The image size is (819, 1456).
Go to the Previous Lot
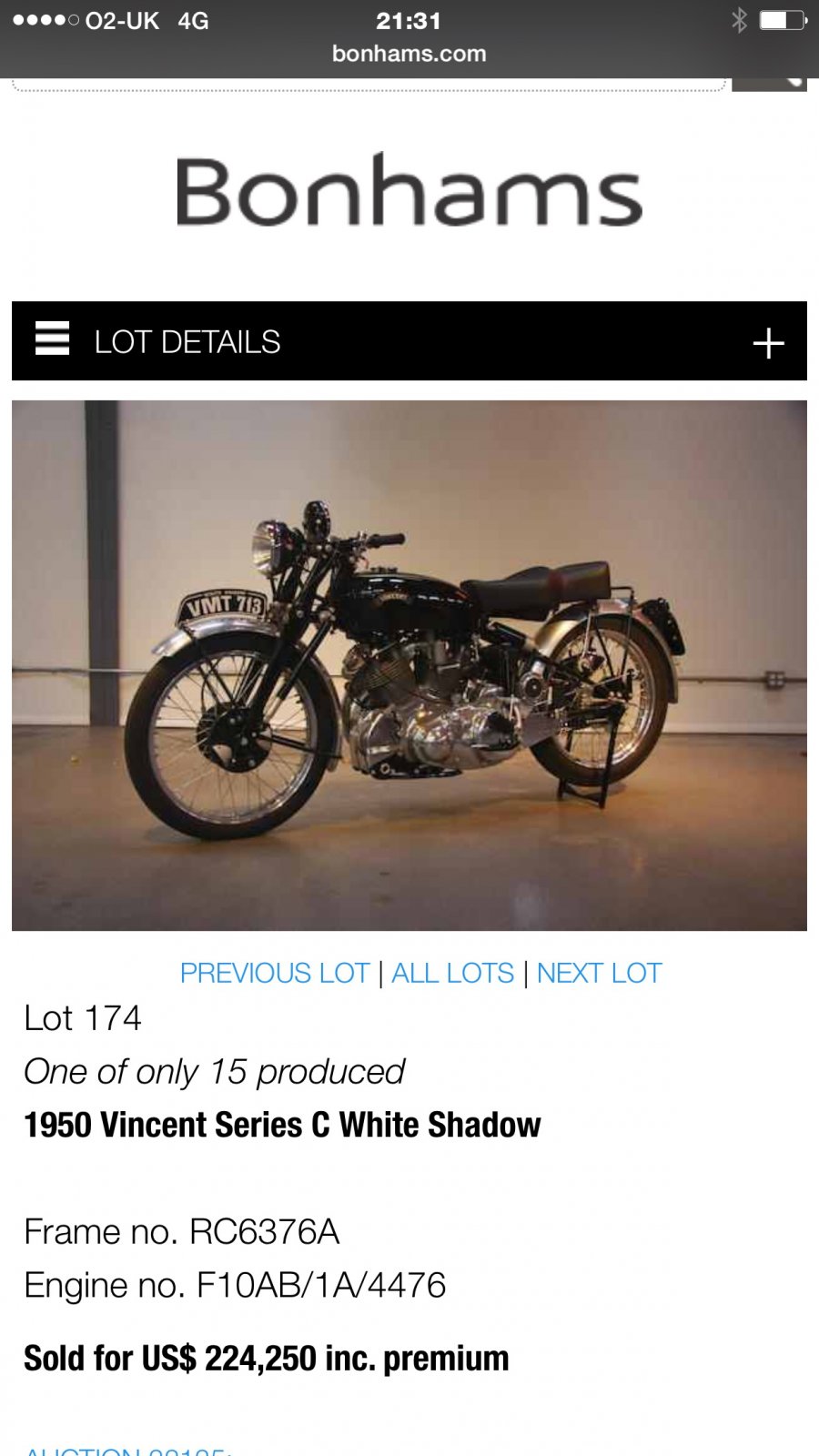point(274,973)
